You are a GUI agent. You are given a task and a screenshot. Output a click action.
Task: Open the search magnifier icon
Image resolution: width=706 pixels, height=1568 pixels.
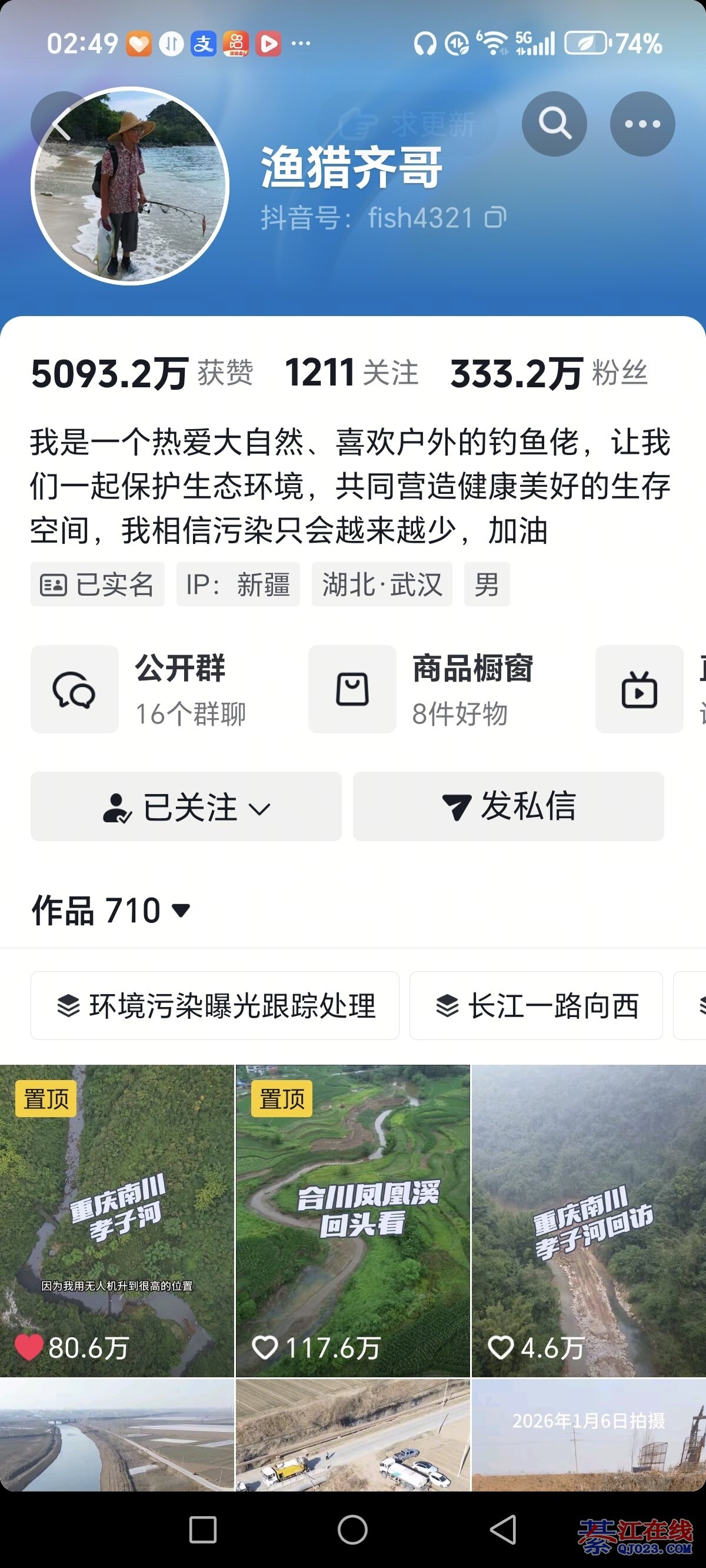pos(554,124)
